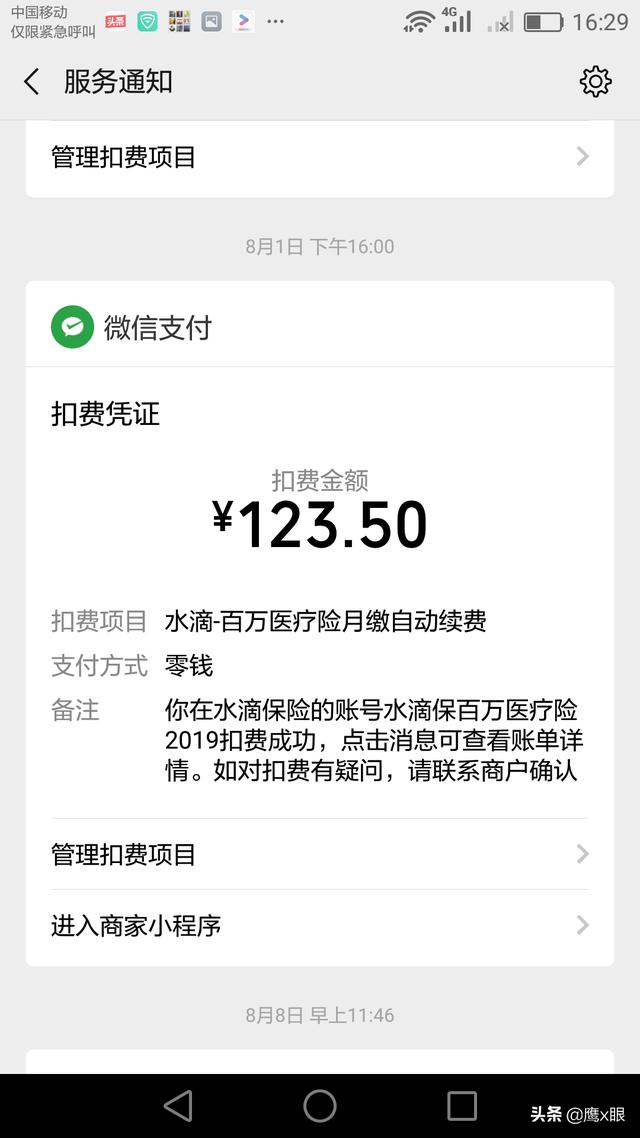Open 管理扣费项目 in the card before 8月1日

(319, 157)
